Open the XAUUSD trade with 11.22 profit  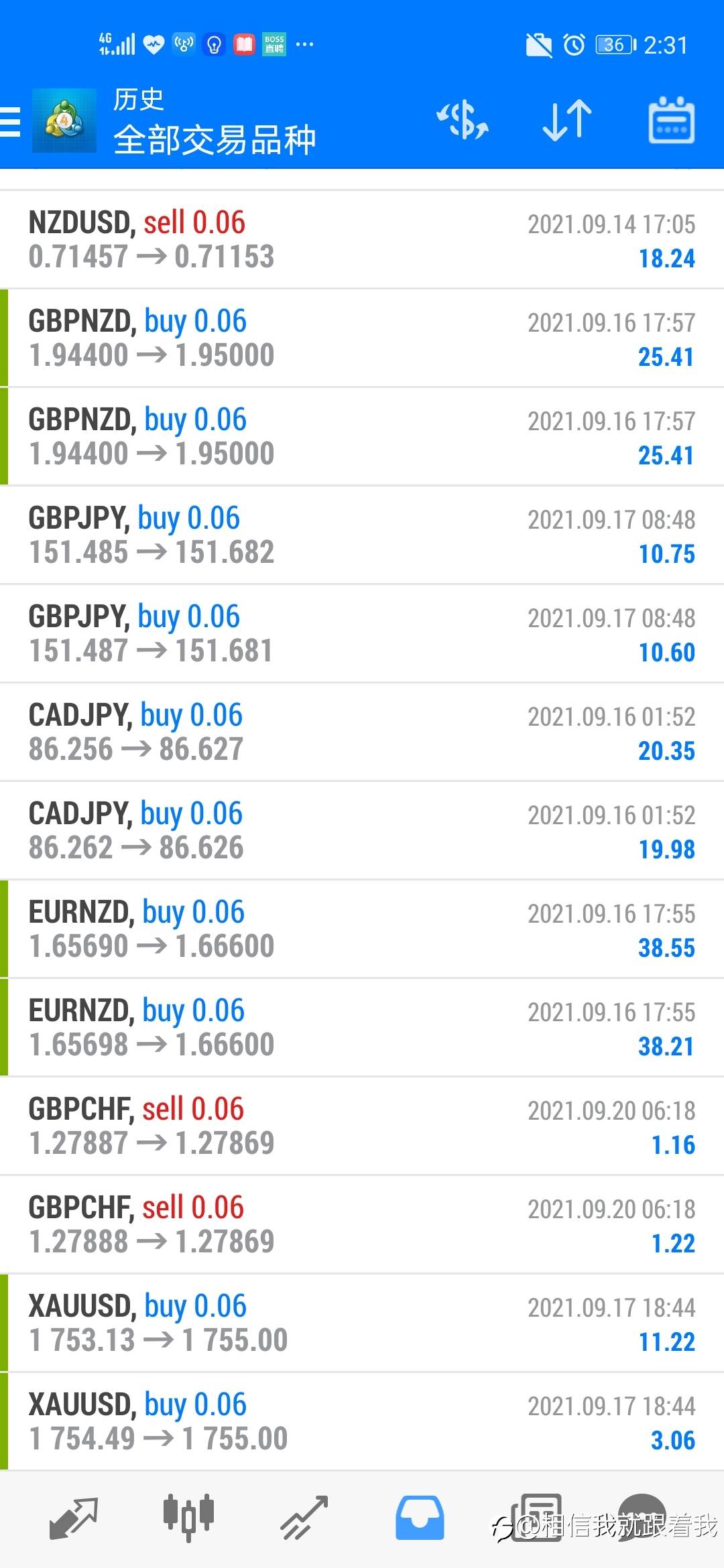(x=362, y=1323)
